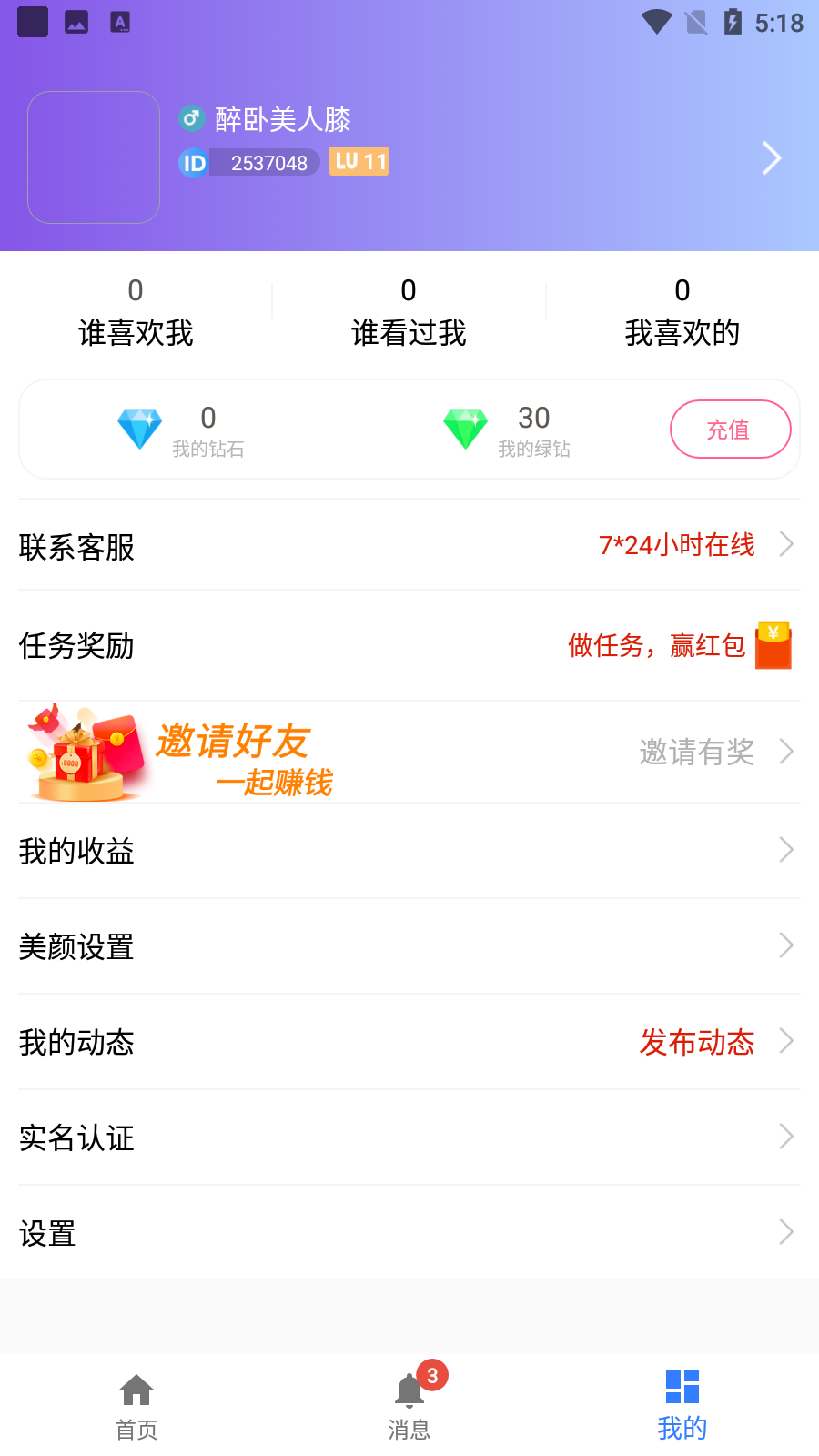This screenshot has height=1456, width=819.
Task: Open 我的钻石 balance
Action: tap(182, 430)
